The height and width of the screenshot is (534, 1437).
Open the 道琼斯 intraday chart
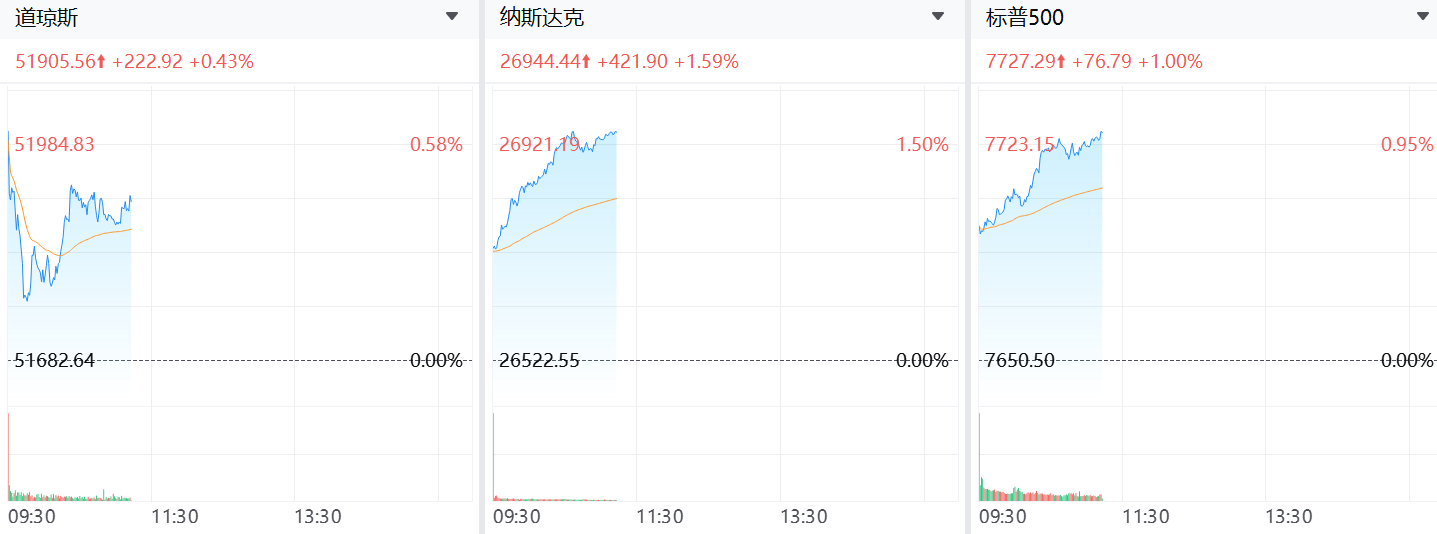point(240,296)
